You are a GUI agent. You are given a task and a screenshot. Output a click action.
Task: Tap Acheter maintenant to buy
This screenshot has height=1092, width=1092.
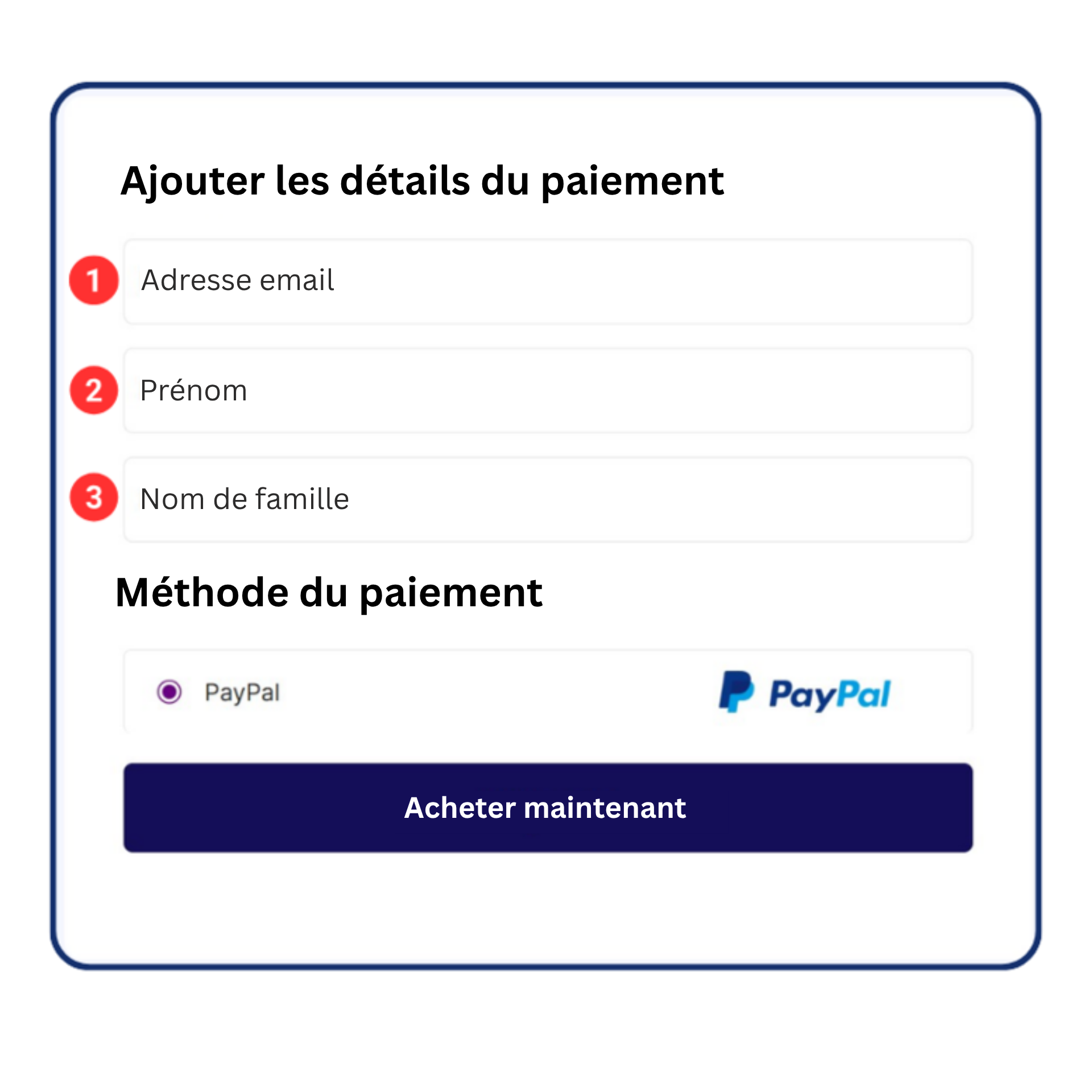[547, 807]
